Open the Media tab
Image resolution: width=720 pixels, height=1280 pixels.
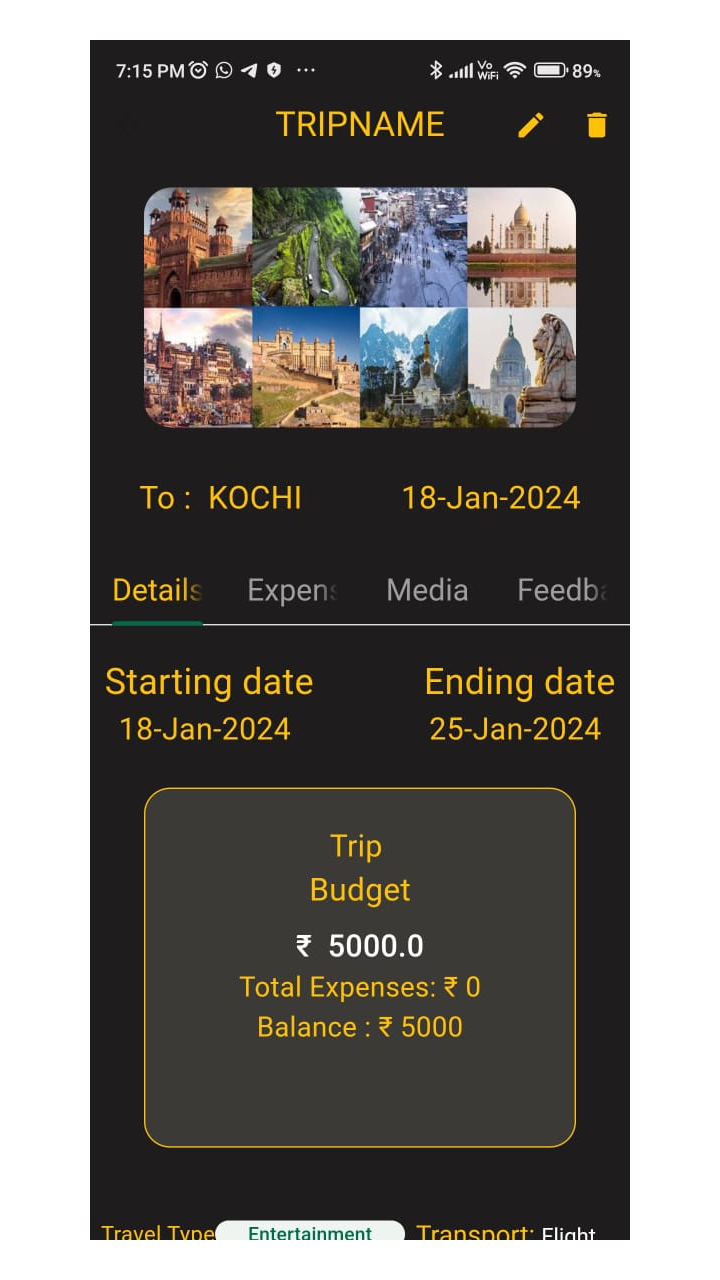click(x=427, y=590)
